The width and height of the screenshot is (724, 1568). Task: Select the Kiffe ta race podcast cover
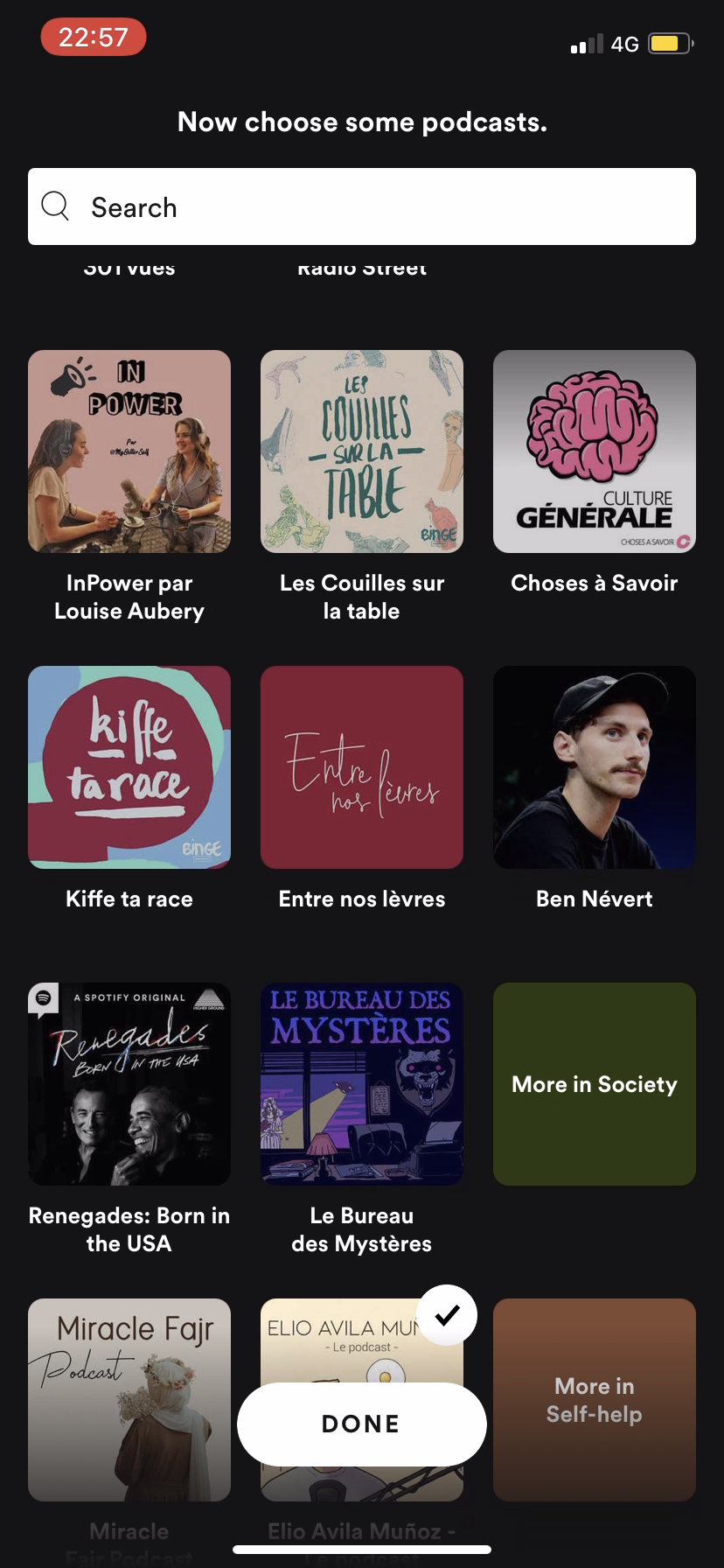pyautogui.click(x=129, y=766)
